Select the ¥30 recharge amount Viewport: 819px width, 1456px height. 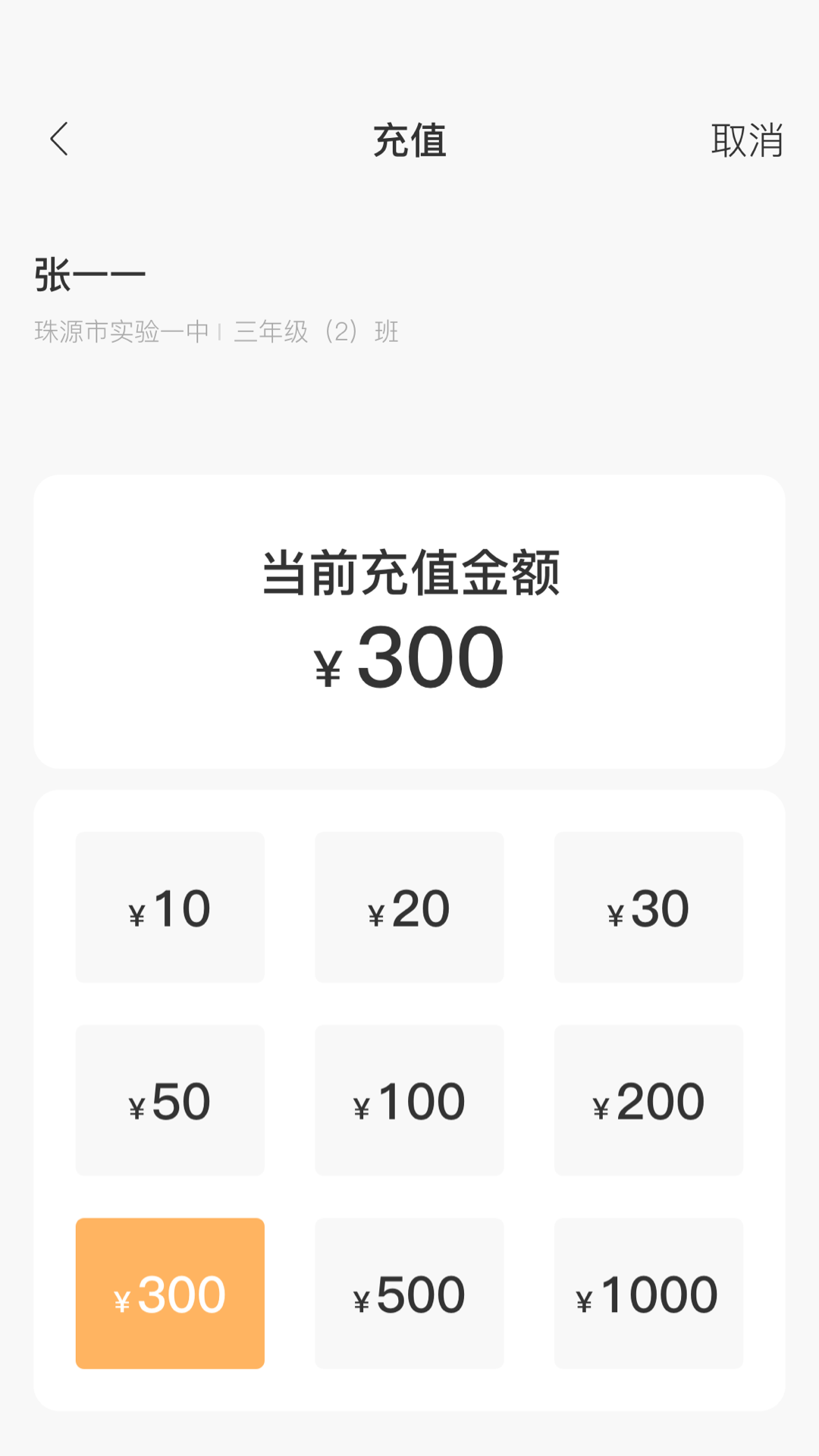pos(648,907)
